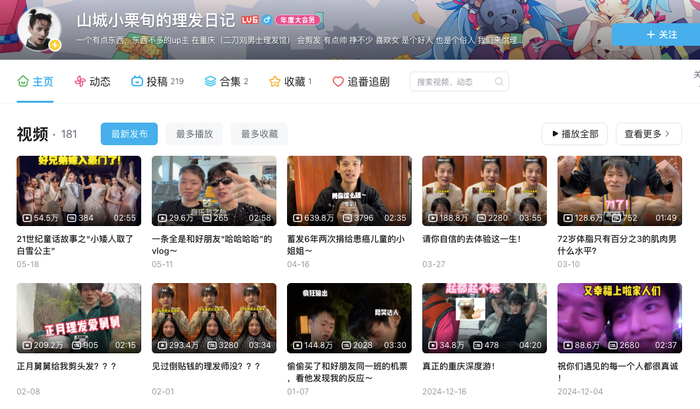Image resolution: width=700 pixels, height=409 pixels.
Task: Open the video 请你自信的去体验这一生
Action: (484, 190)
